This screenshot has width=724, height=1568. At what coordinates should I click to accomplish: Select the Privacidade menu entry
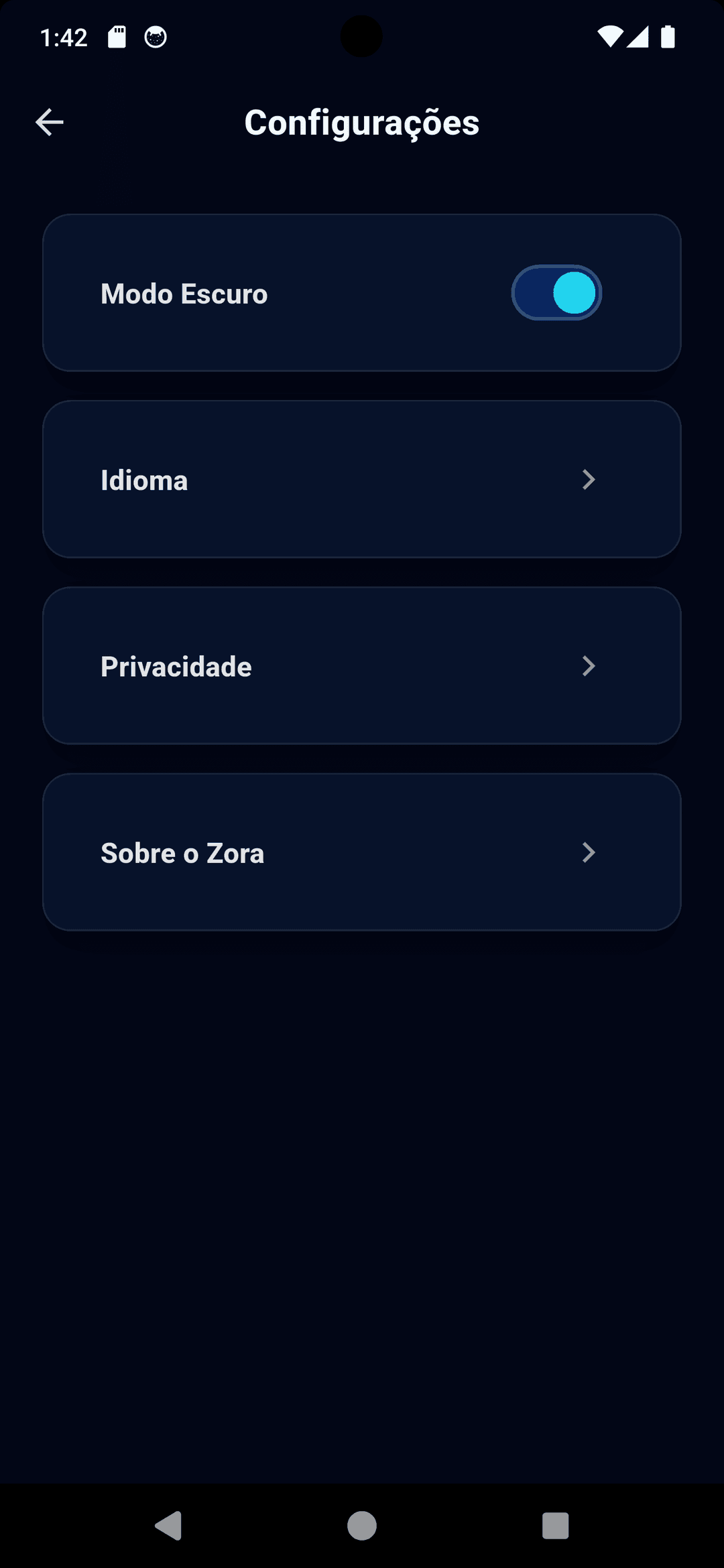(362, 665)
